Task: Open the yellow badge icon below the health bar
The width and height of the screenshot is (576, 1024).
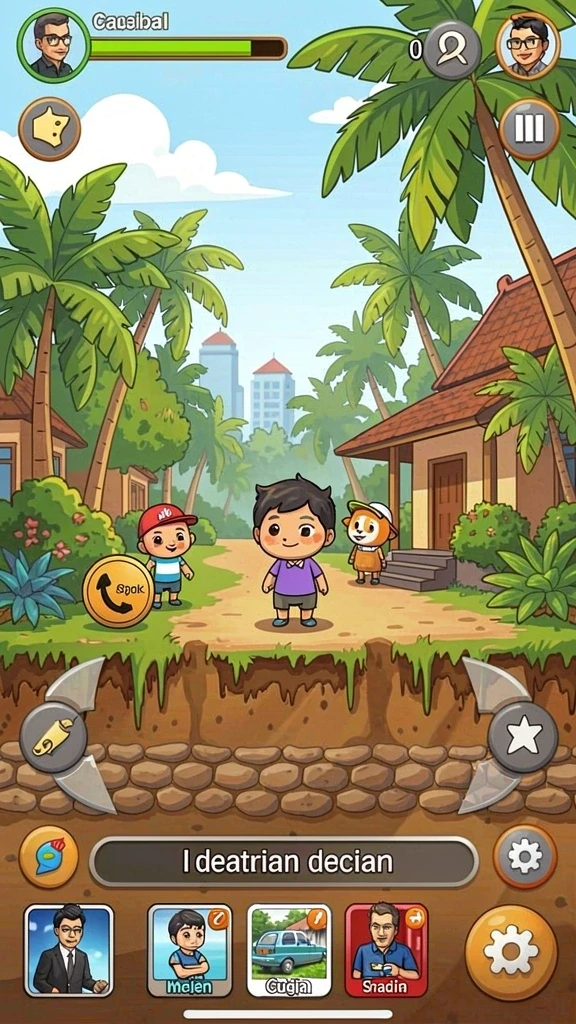Action: click(x=50, y=129)
